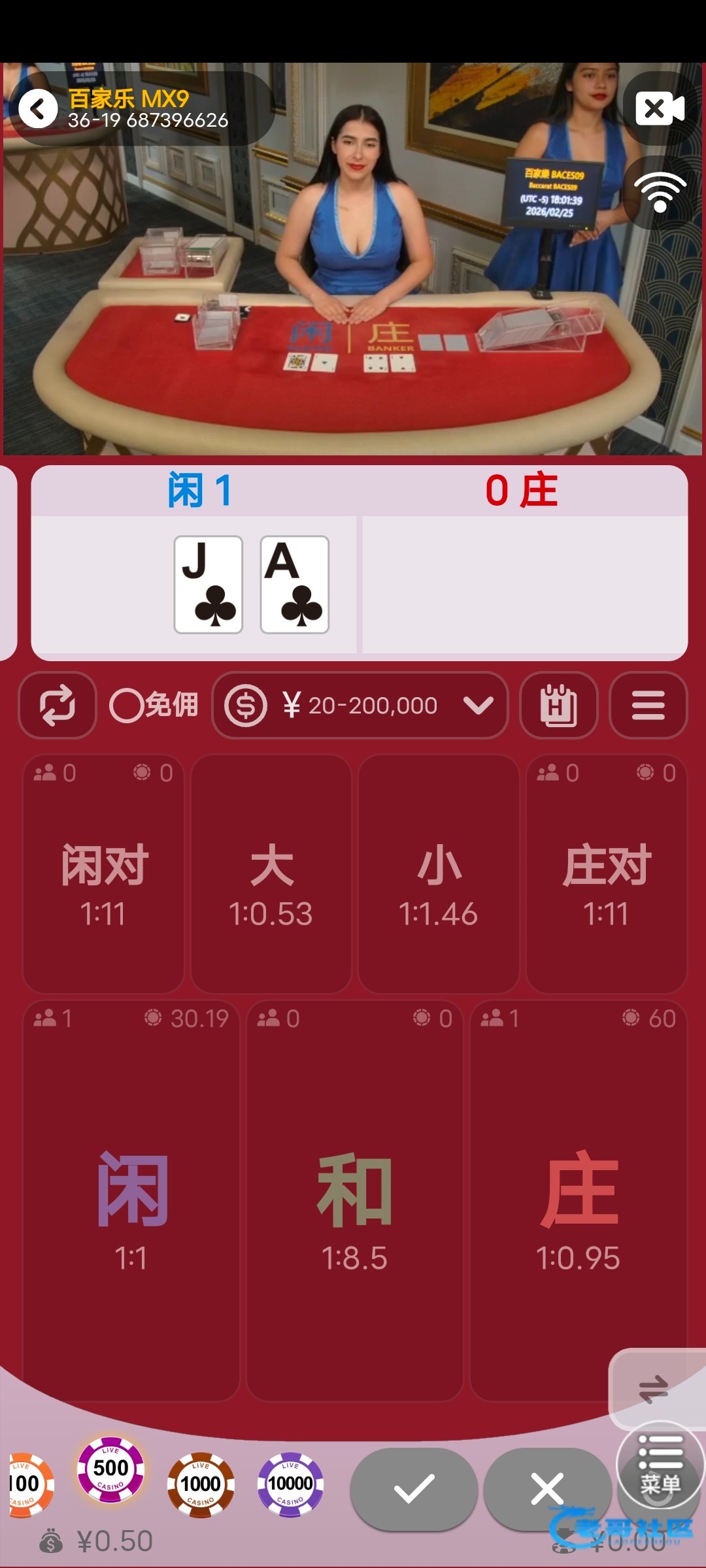
Task: Place a bet on 庄对 1:11
Action: pos(606,875)
